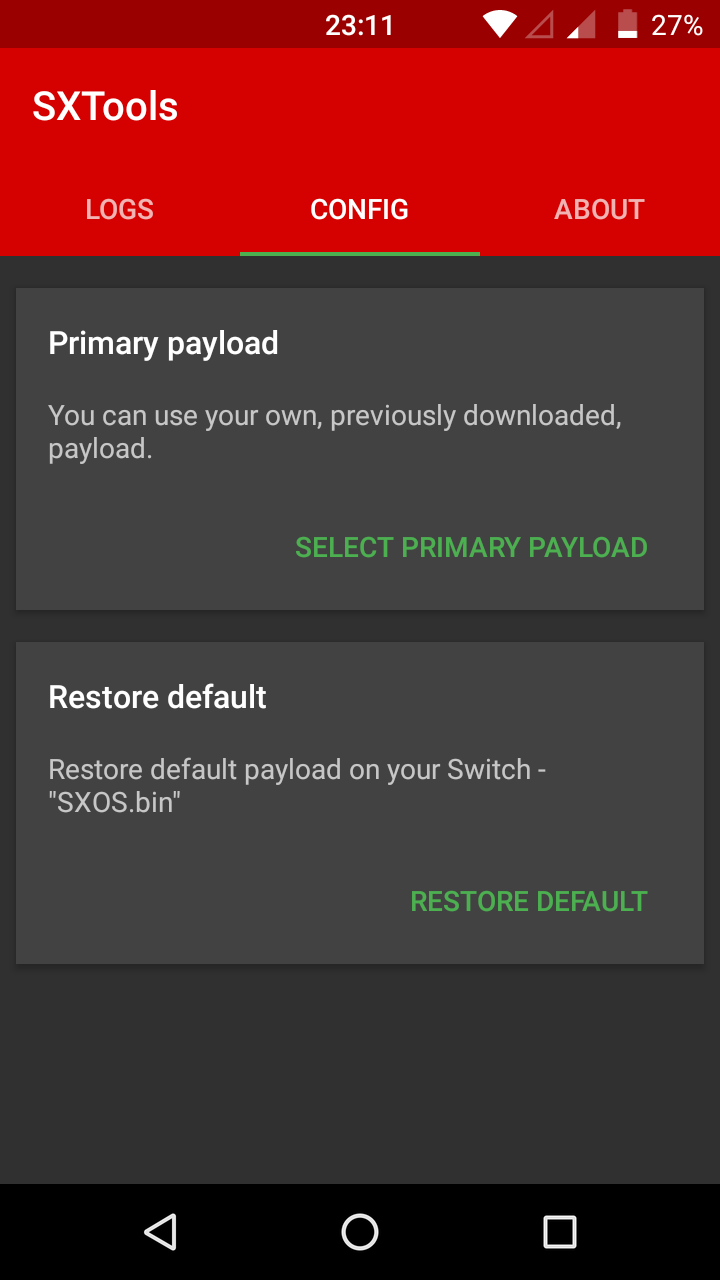This screenshot has height=1280, width=720.
Task: Select the Config tab
Action: point(360,209)
